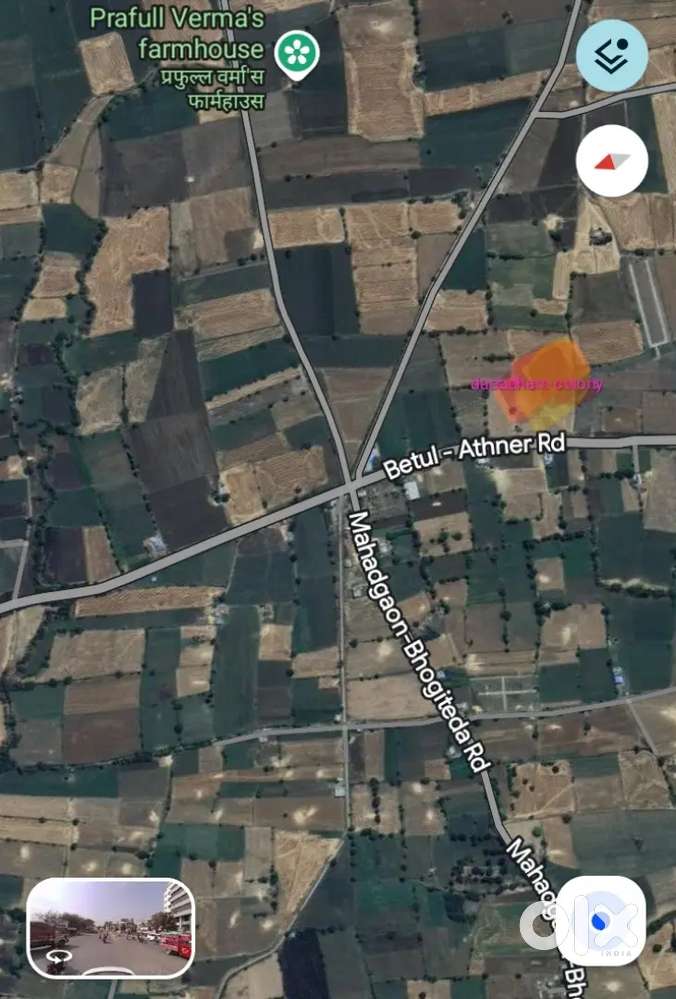This screenshot has height=999, width=676.
Task: Open the Street View preview thumbnail
Action: [110, 927]
